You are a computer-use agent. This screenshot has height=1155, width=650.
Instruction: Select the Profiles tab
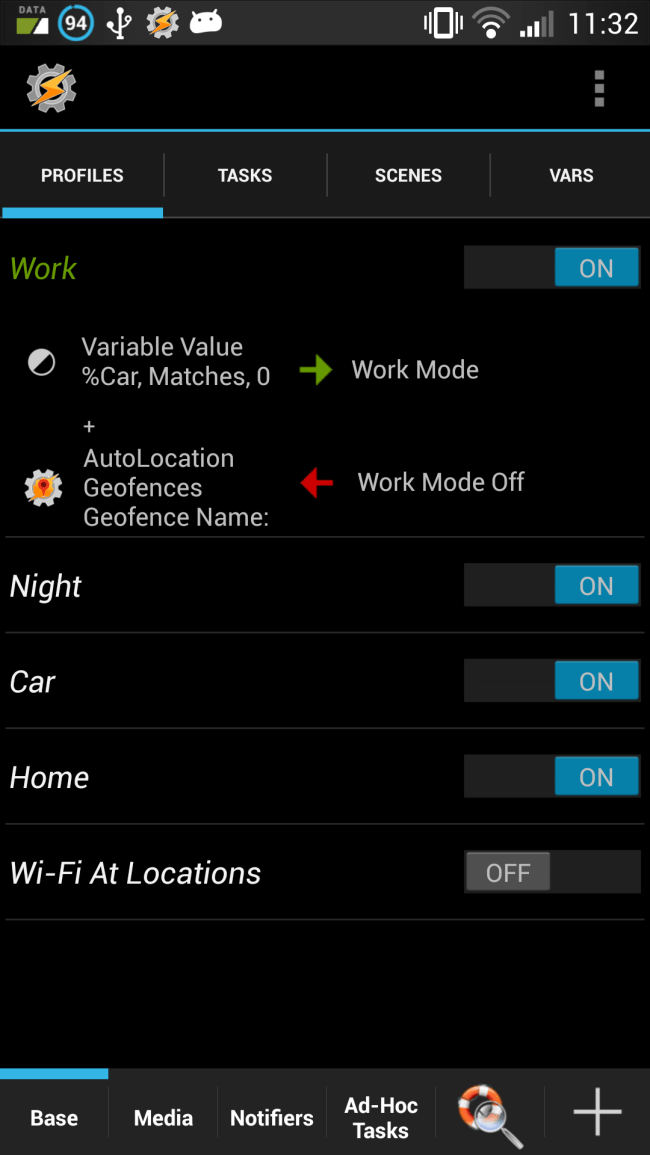tap(82, 175)
